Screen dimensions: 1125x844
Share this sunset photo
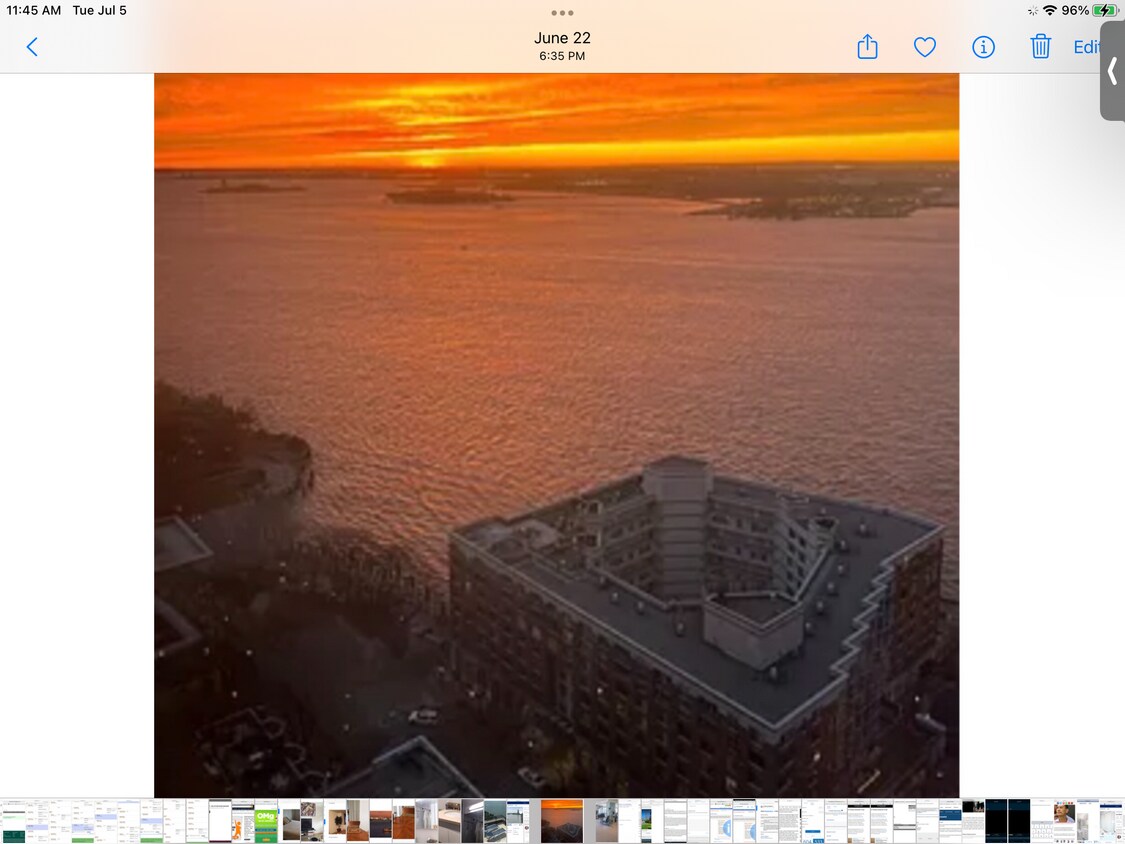click(x=867, y=47)
